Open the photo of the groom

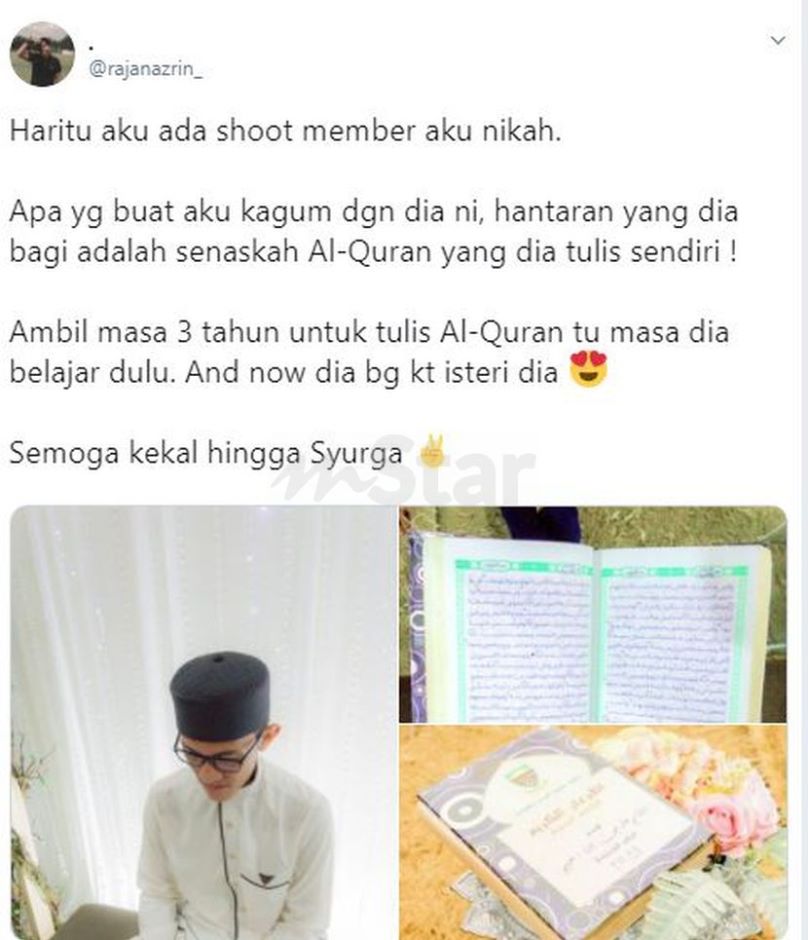click(x=204, y=722)
